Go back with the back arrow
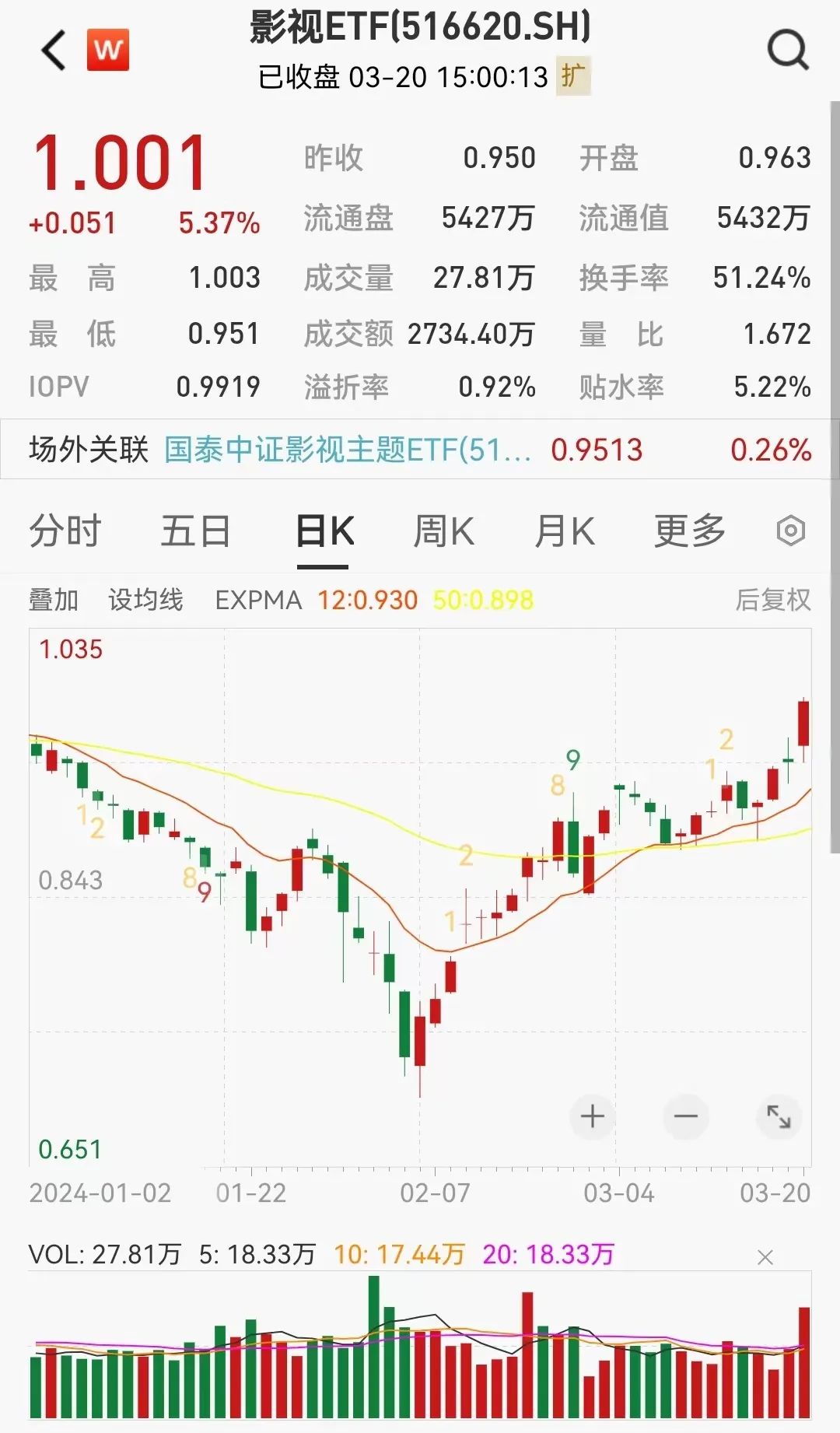Screen dimensions: 840x1433 (51, 49)
